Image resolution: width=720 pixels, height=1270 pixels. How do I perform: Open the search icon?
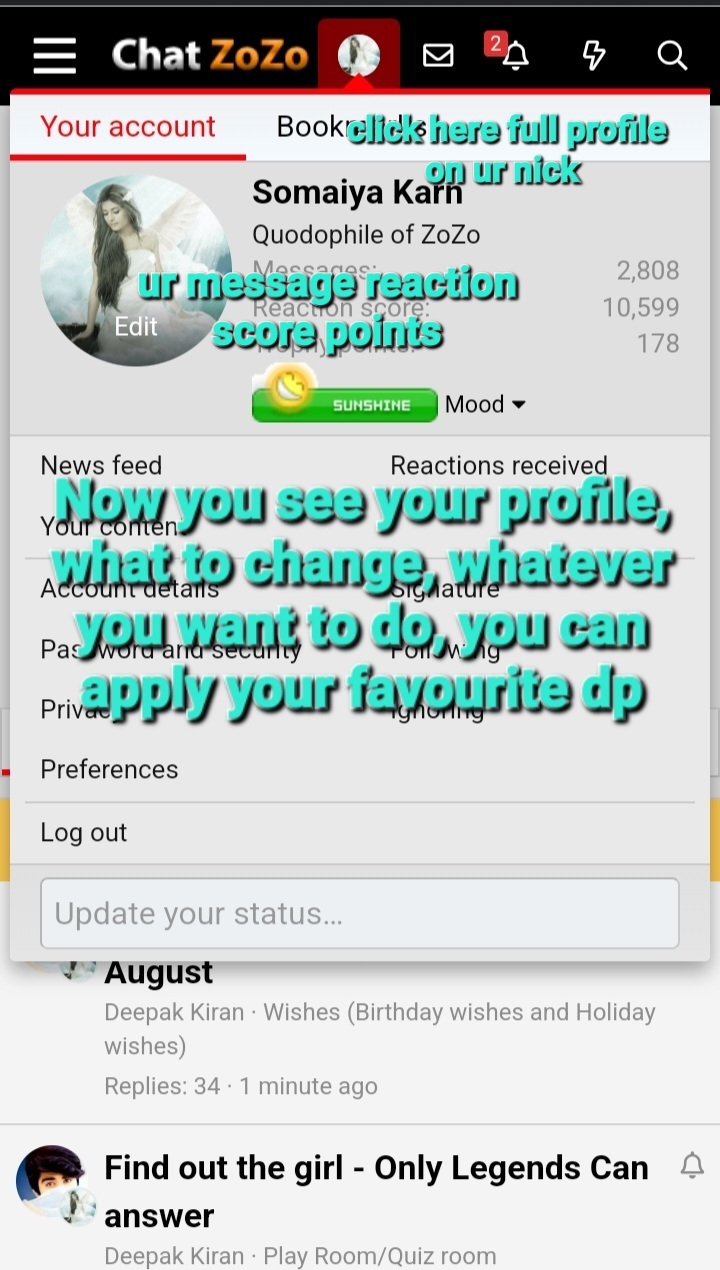coord(671,57)
